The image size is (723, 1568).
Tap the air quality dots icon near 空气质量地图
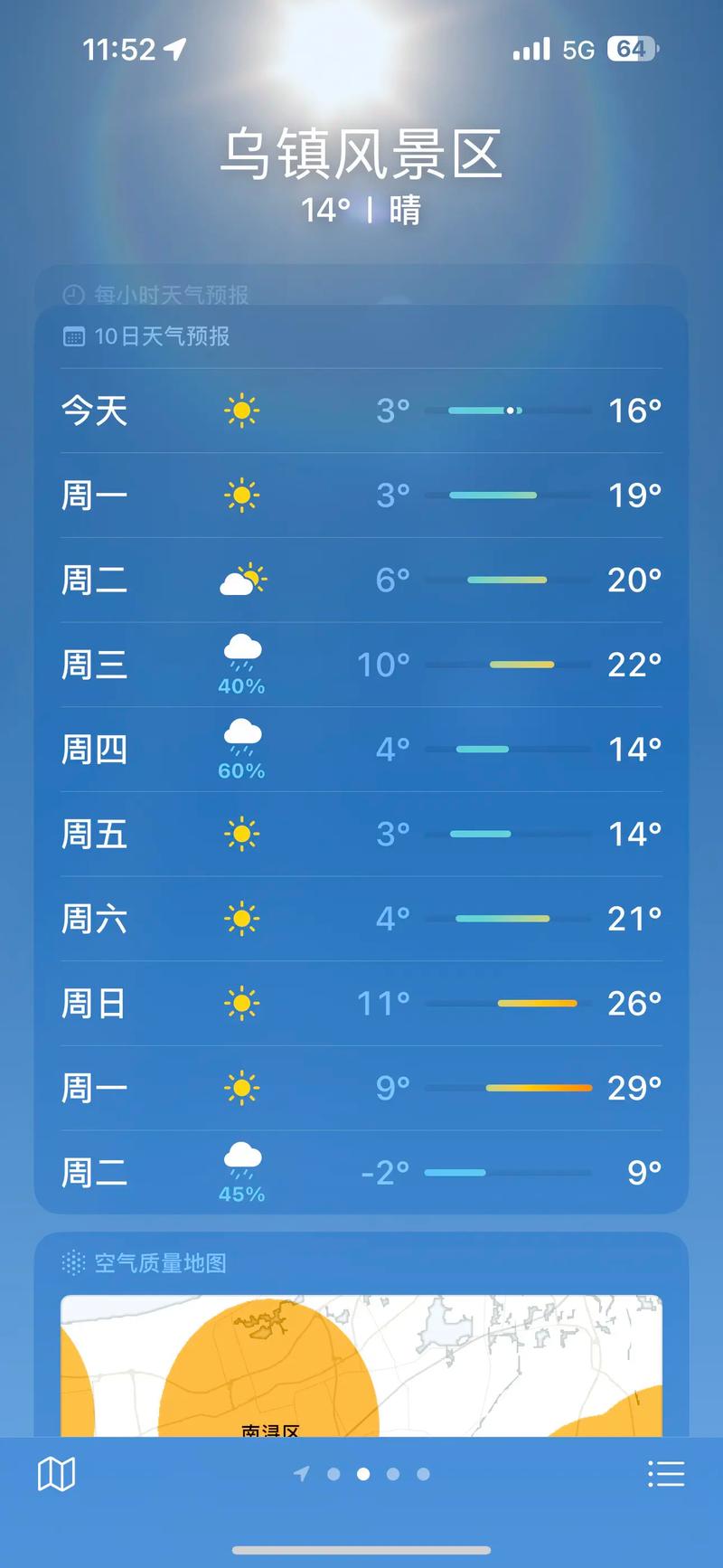pyautogui.click(x=71, y=1262)
